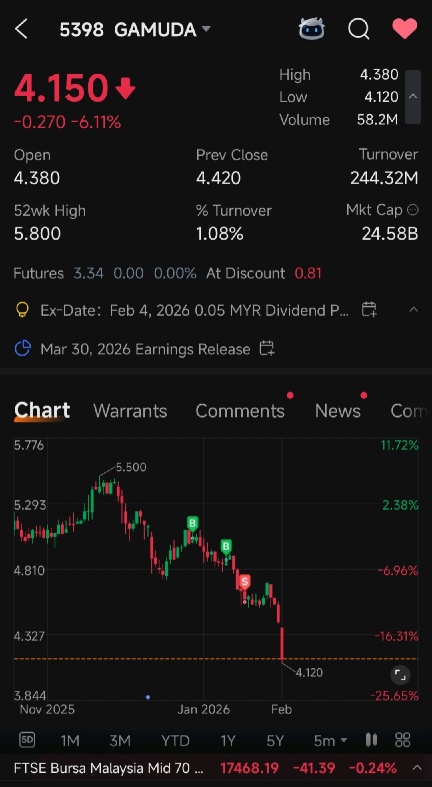The height and width of the screenshot is (787, 432).
Task: Collapse the quote details panel by High/Low
Action: [x=412, y=96]
